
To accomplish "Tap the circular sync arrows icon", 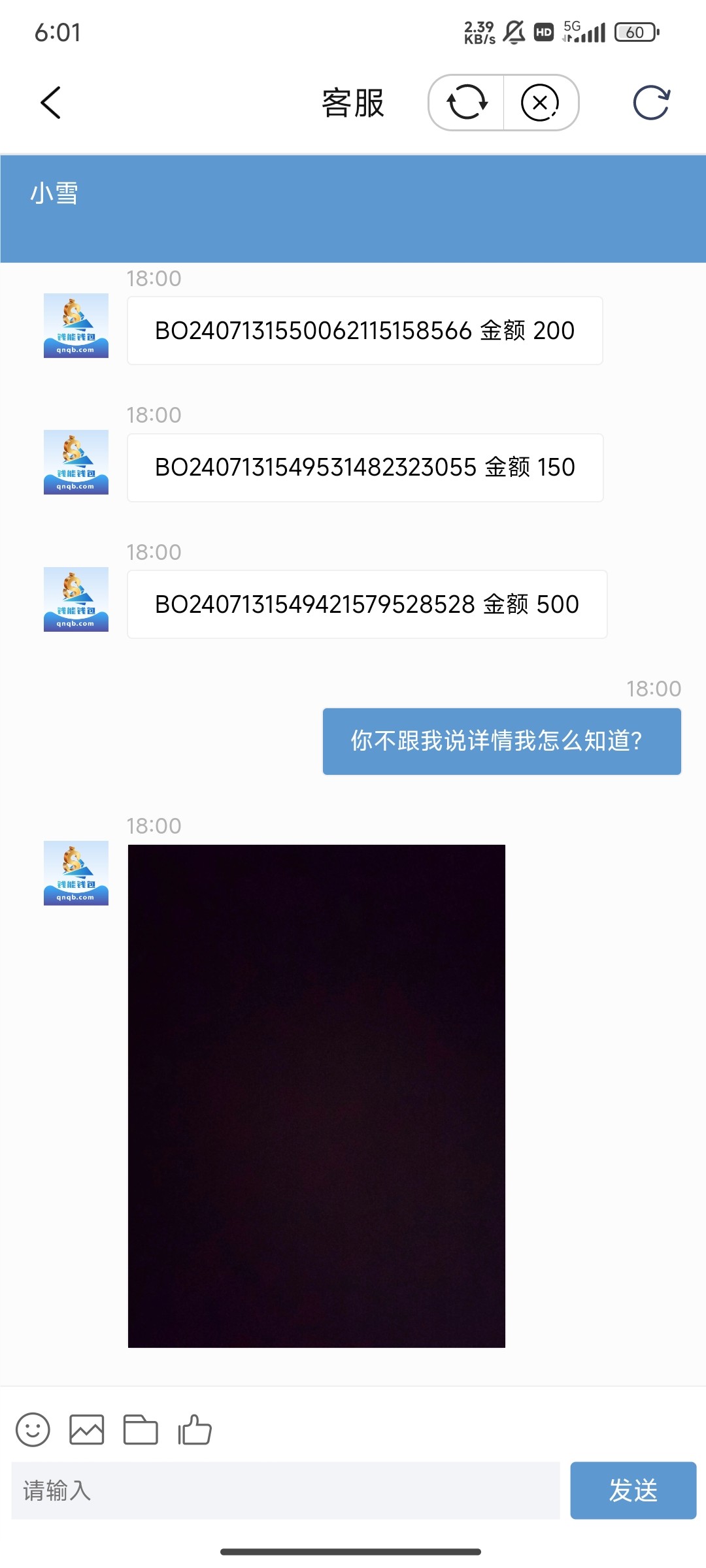I will [x=467, y=103].
